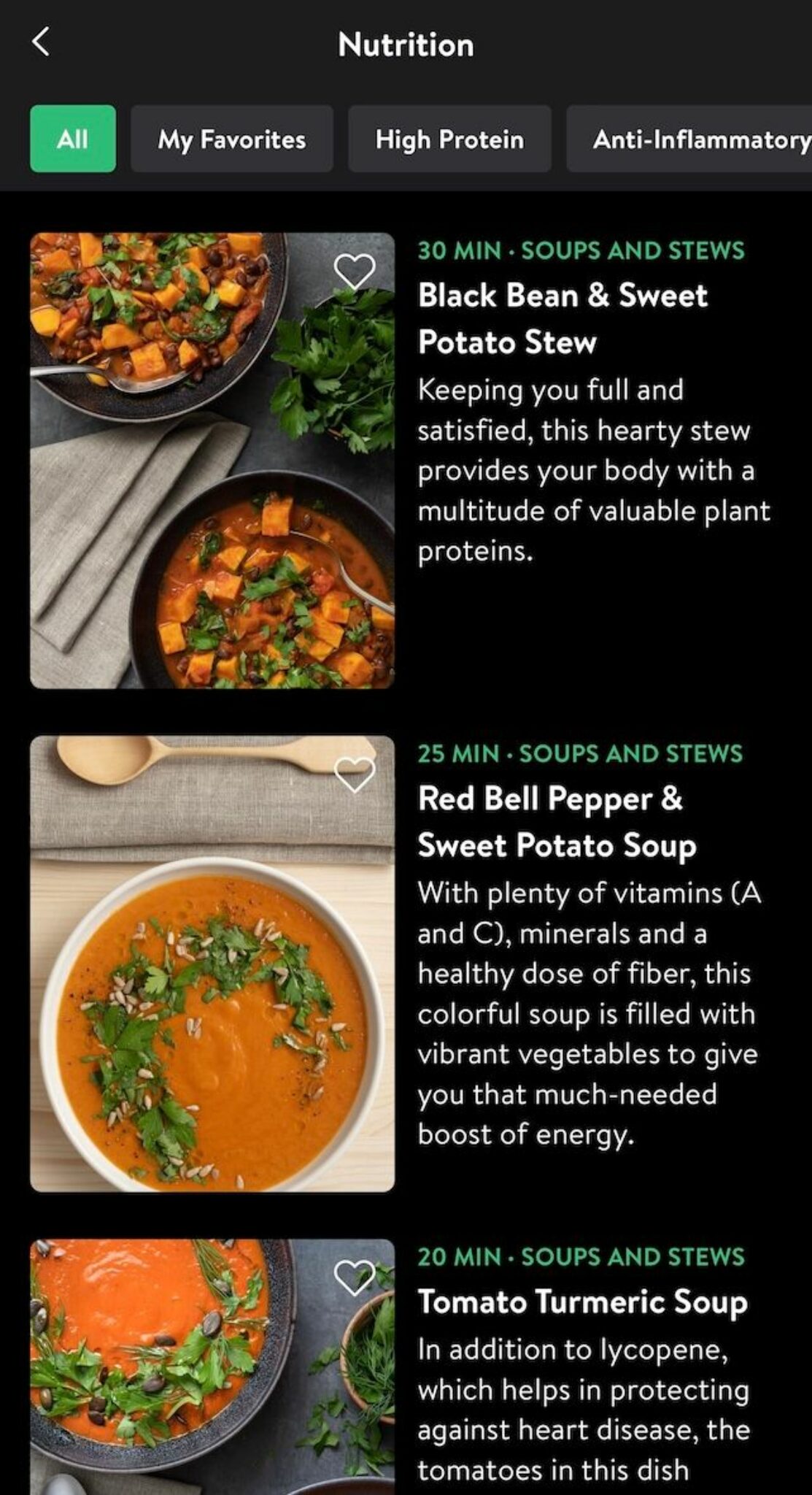This screenshot has width=812, height=1495.
Task: Go back from the Nutrition screen
Action: tap(42, 42)
